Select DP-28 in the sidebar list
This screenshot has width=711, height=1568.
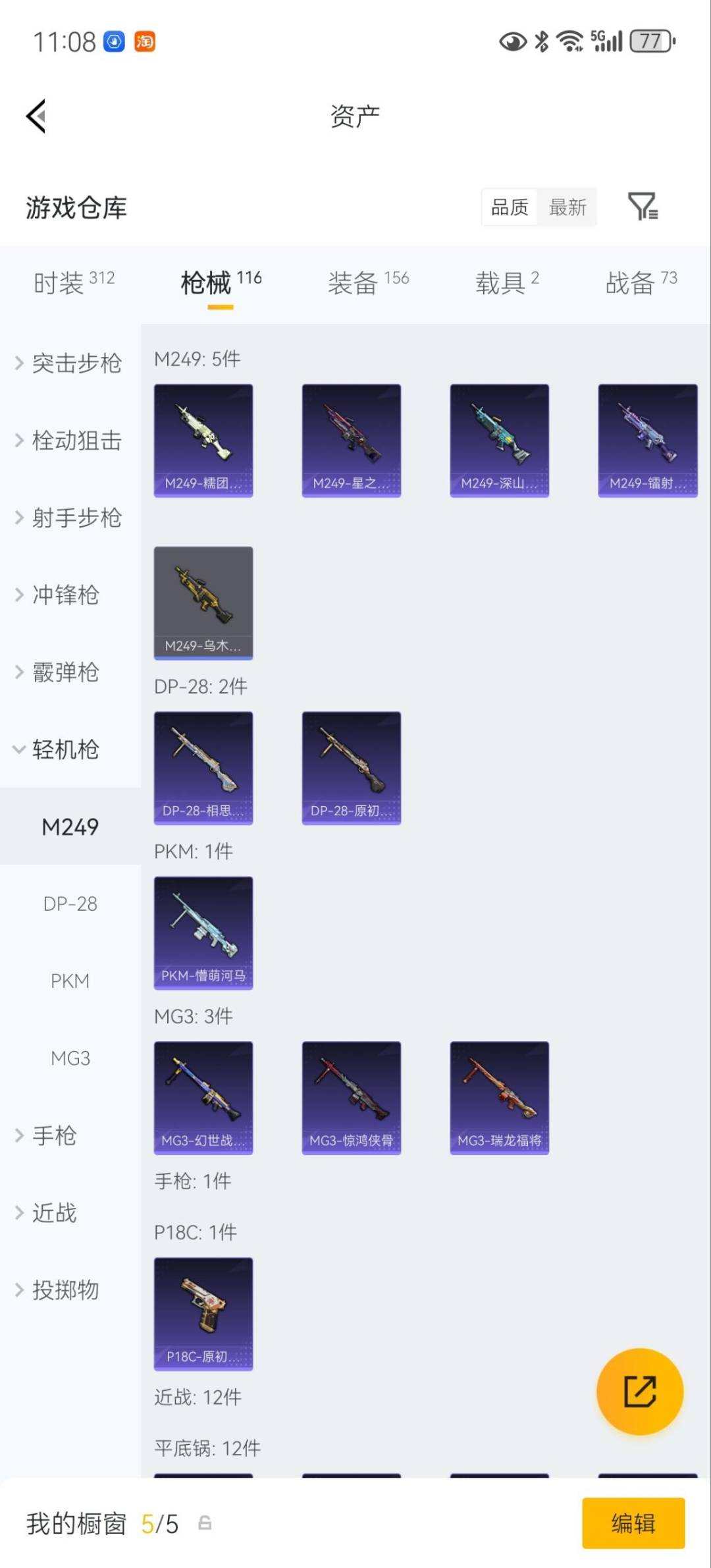[70, 904]
